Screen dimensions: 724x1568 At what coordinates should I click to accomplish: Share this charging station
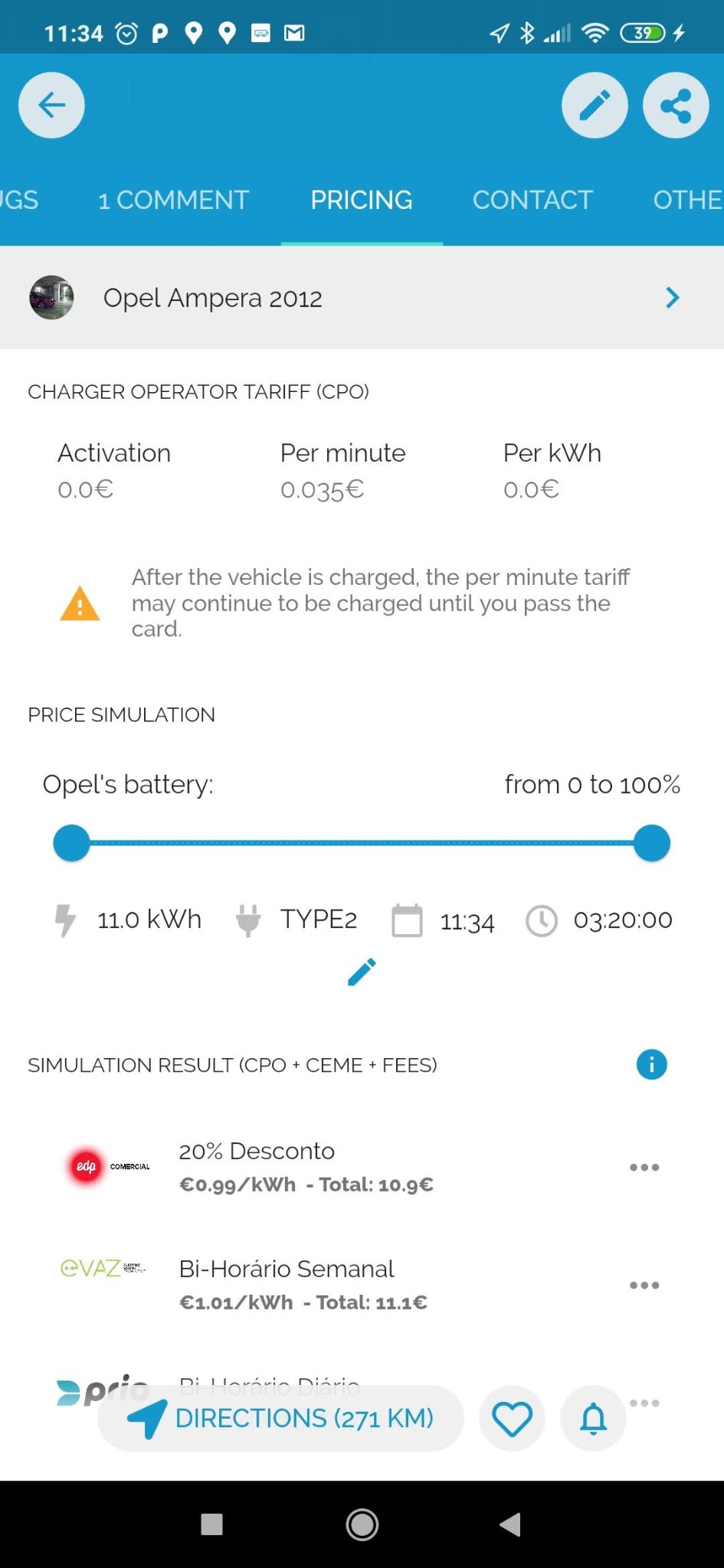[x=675, y=105]
